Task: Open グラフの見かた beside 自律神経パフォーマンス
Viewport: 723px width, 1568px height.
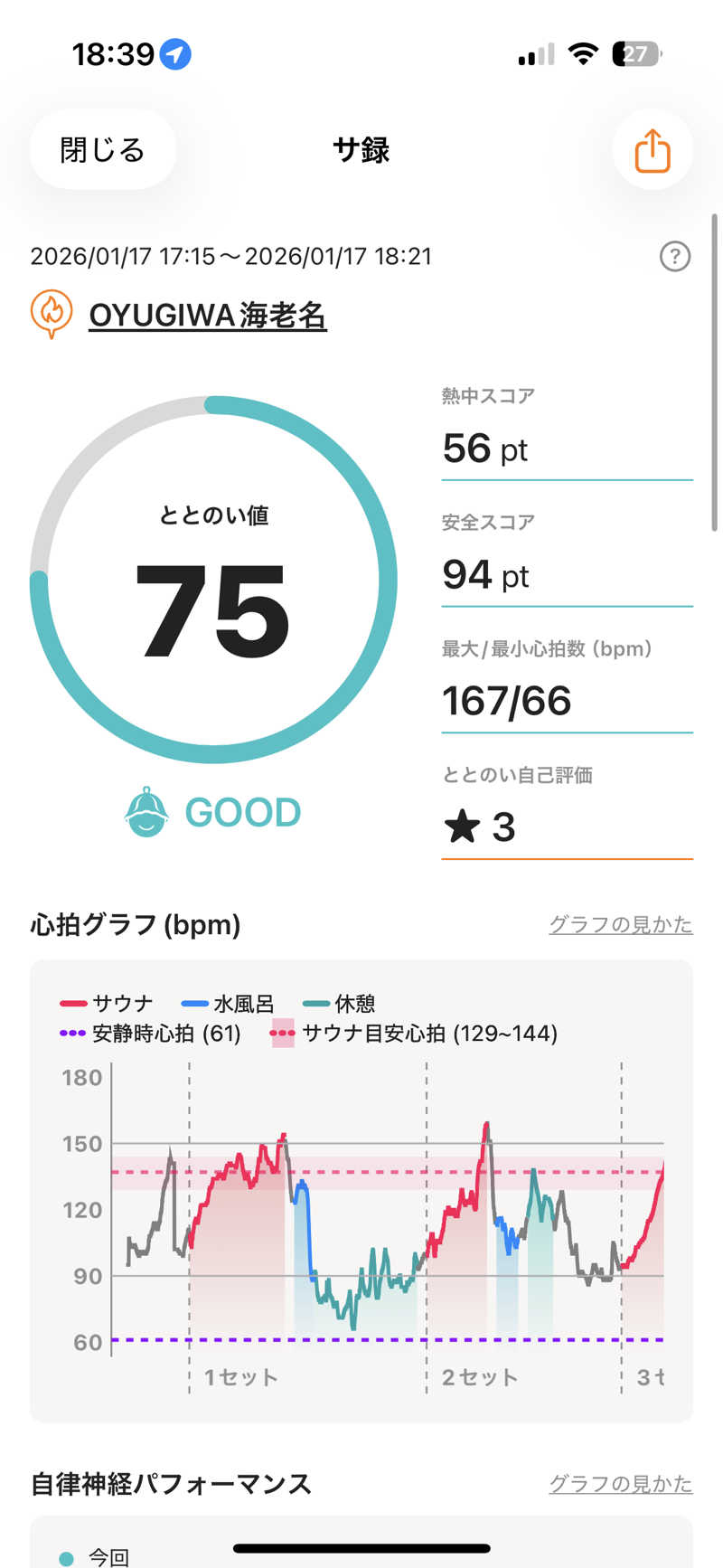Action: [x=620, y=1484]
